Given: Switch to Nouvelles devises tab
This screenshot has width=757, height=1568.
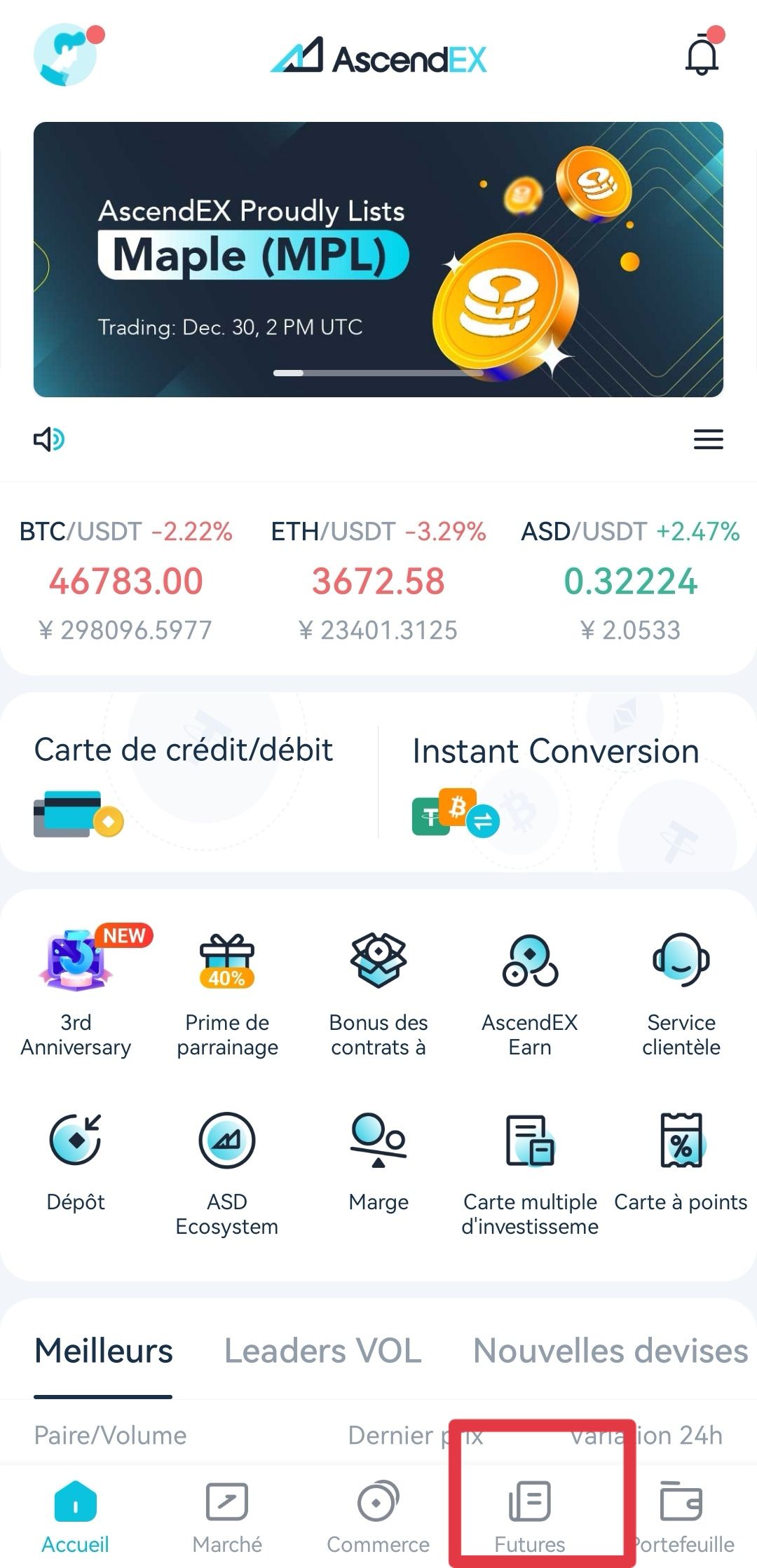Looking at the screenshot, I should click(611, 1351).
